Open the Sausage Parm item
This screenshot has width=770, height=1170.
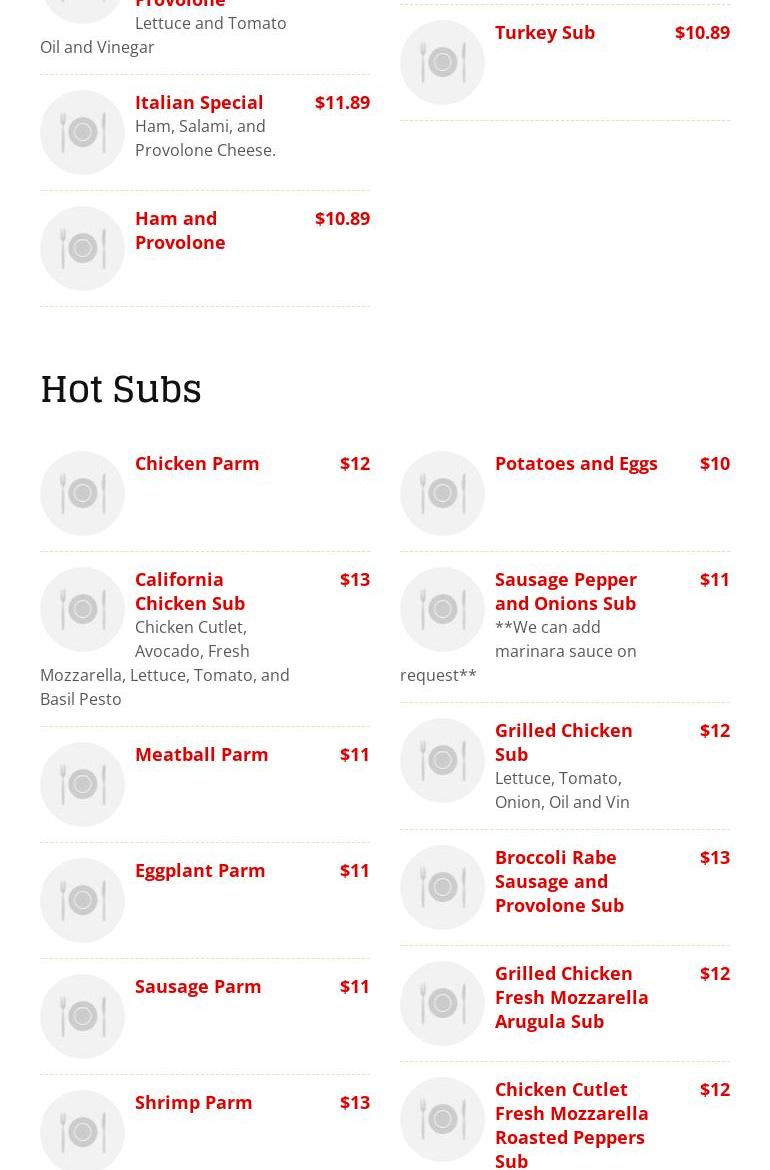pyautogui.click(x=198, y=986)
